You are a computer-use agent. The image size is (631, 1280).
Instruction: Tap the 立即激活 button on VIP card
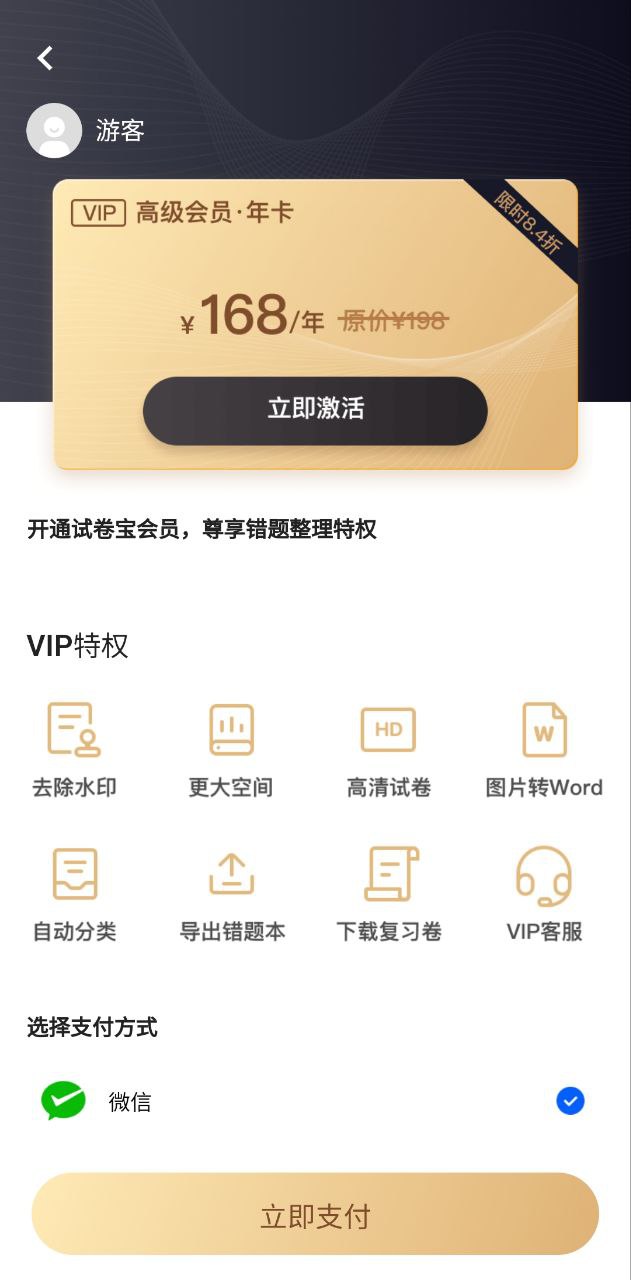315,410
